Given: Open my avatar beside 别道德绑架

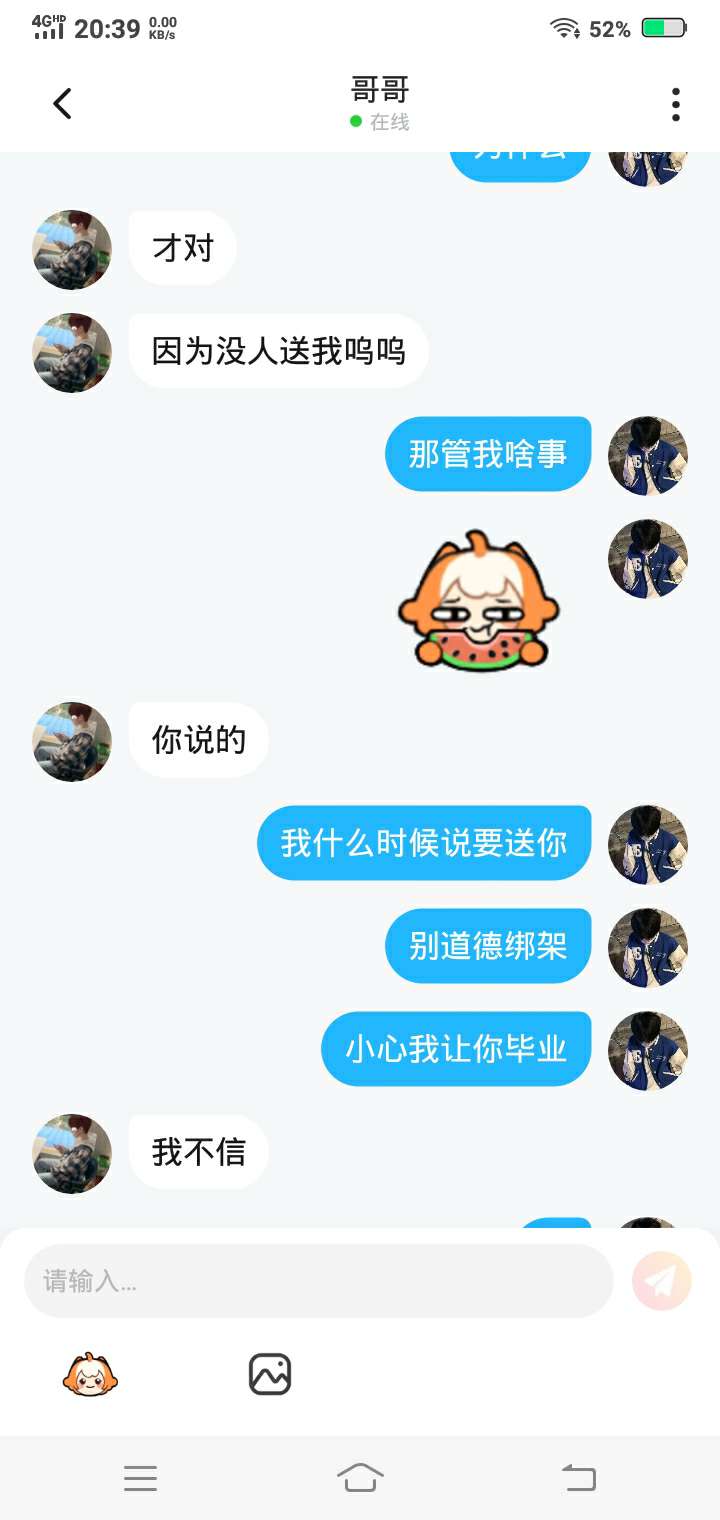Looking at the screenshot, I should 648,947.
